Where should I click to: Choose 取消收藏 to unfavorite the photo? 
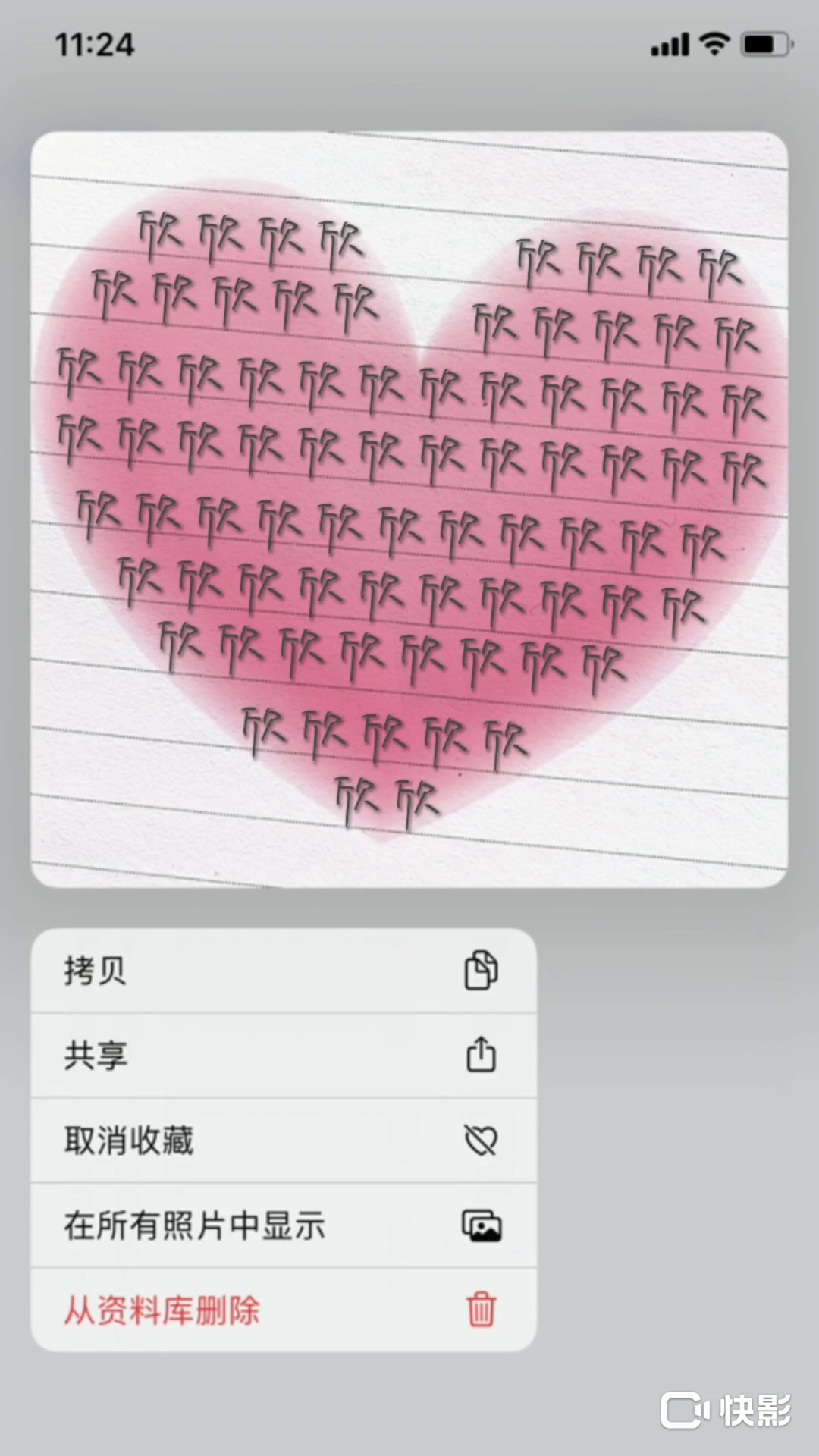pyautogui.click(x=283, y=1140)
